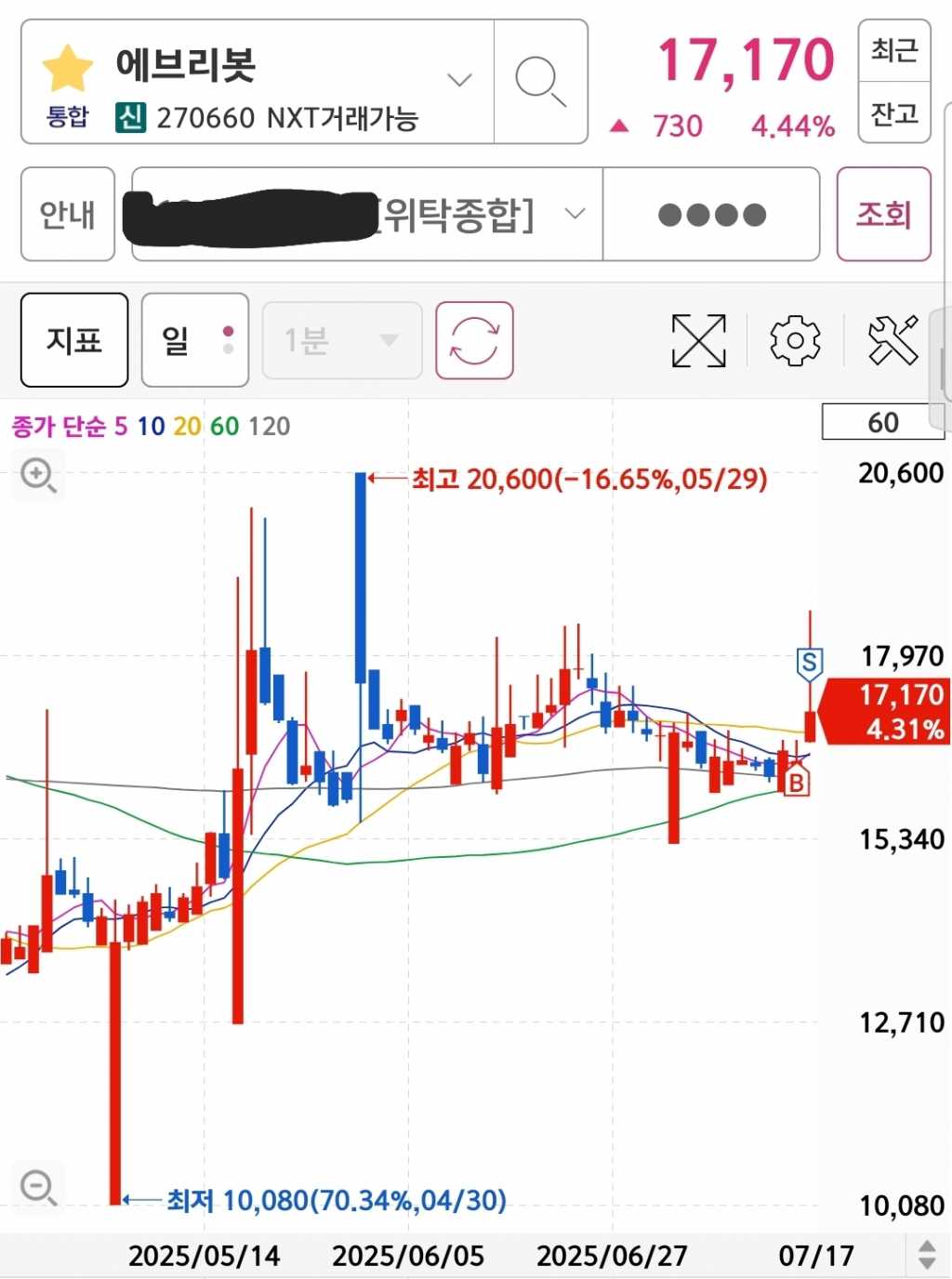Change chart period from 일

coord(194,340)
